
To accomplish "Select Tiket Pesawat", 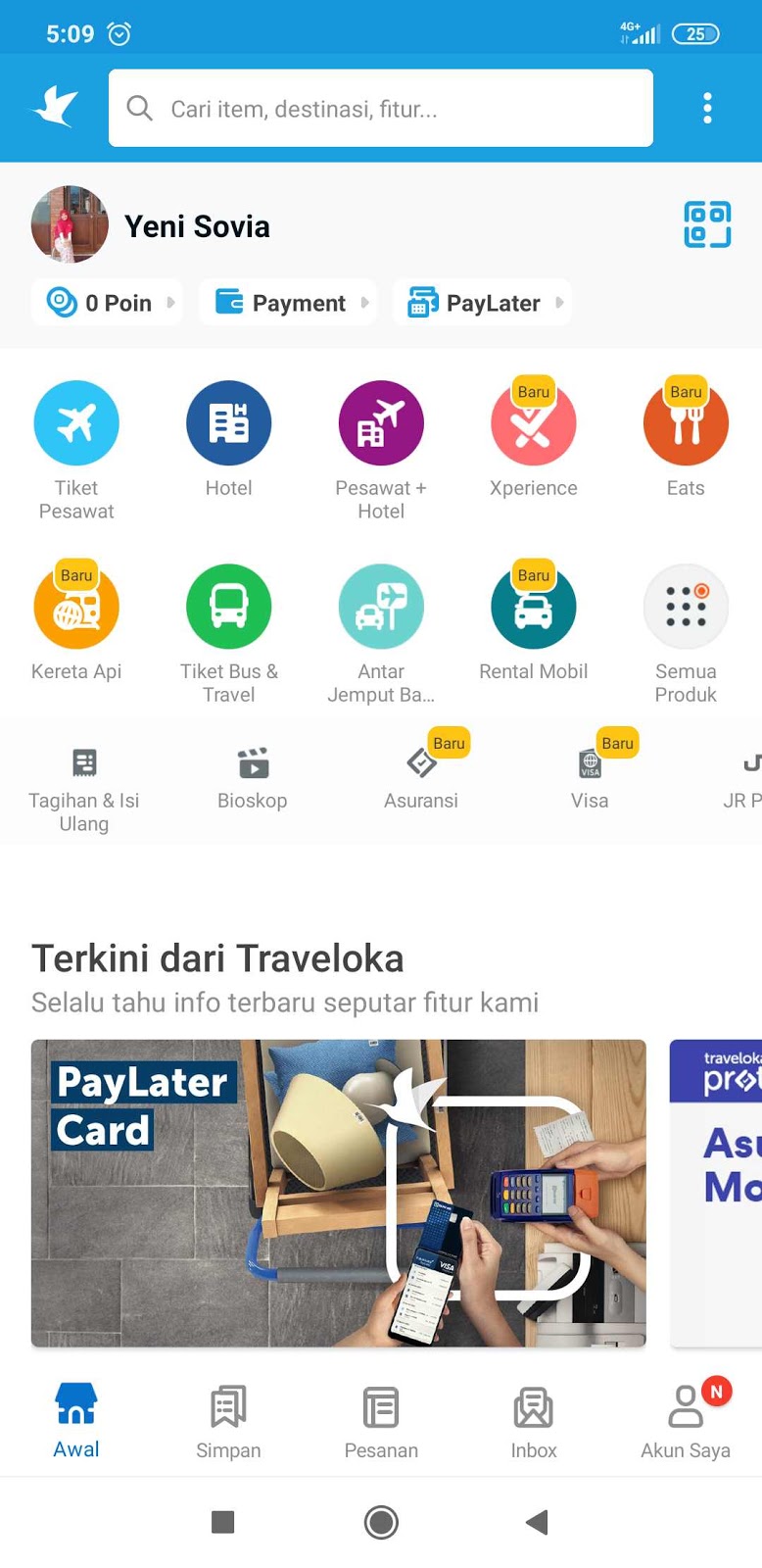I will pos(76,424).
